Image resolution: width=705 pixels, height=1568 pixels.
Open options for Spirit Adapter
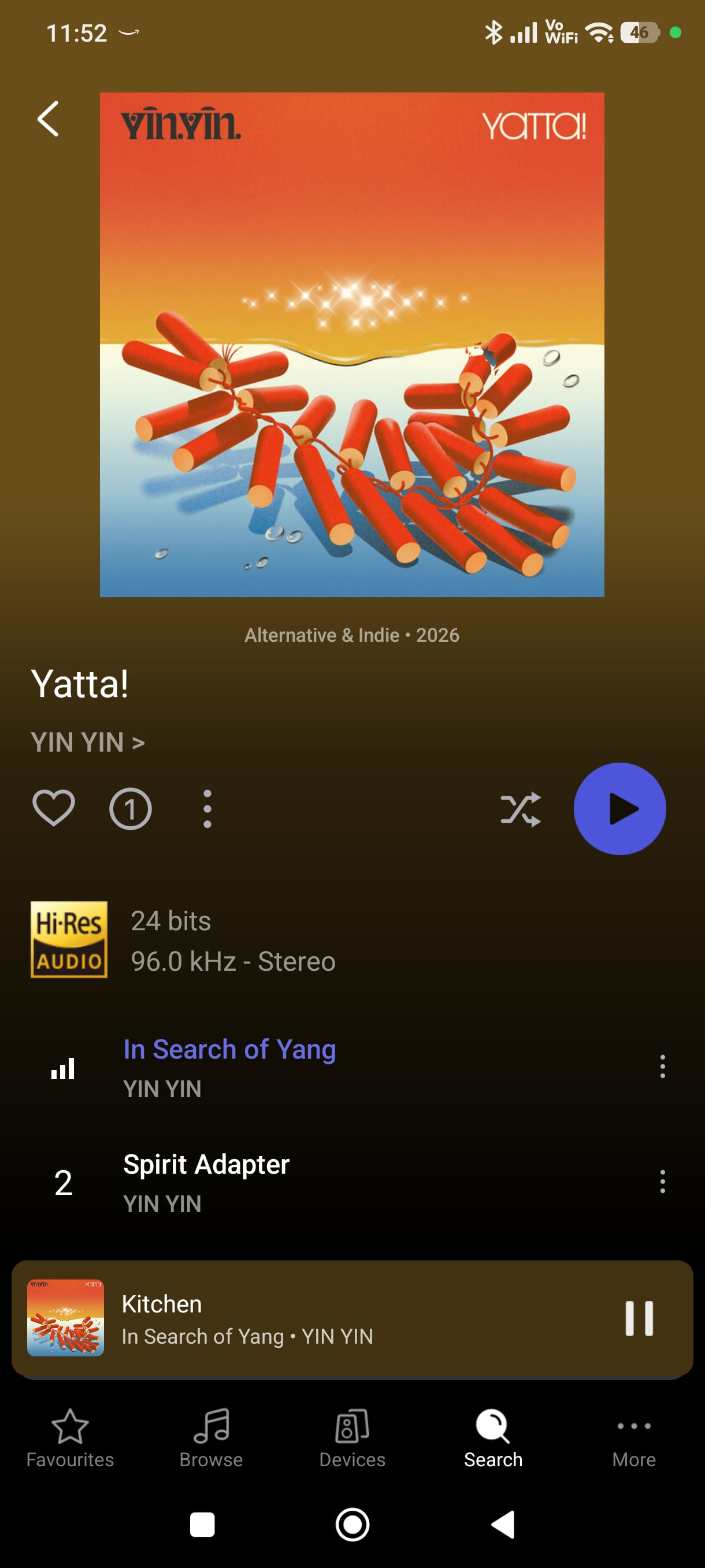coord(662,1181)
